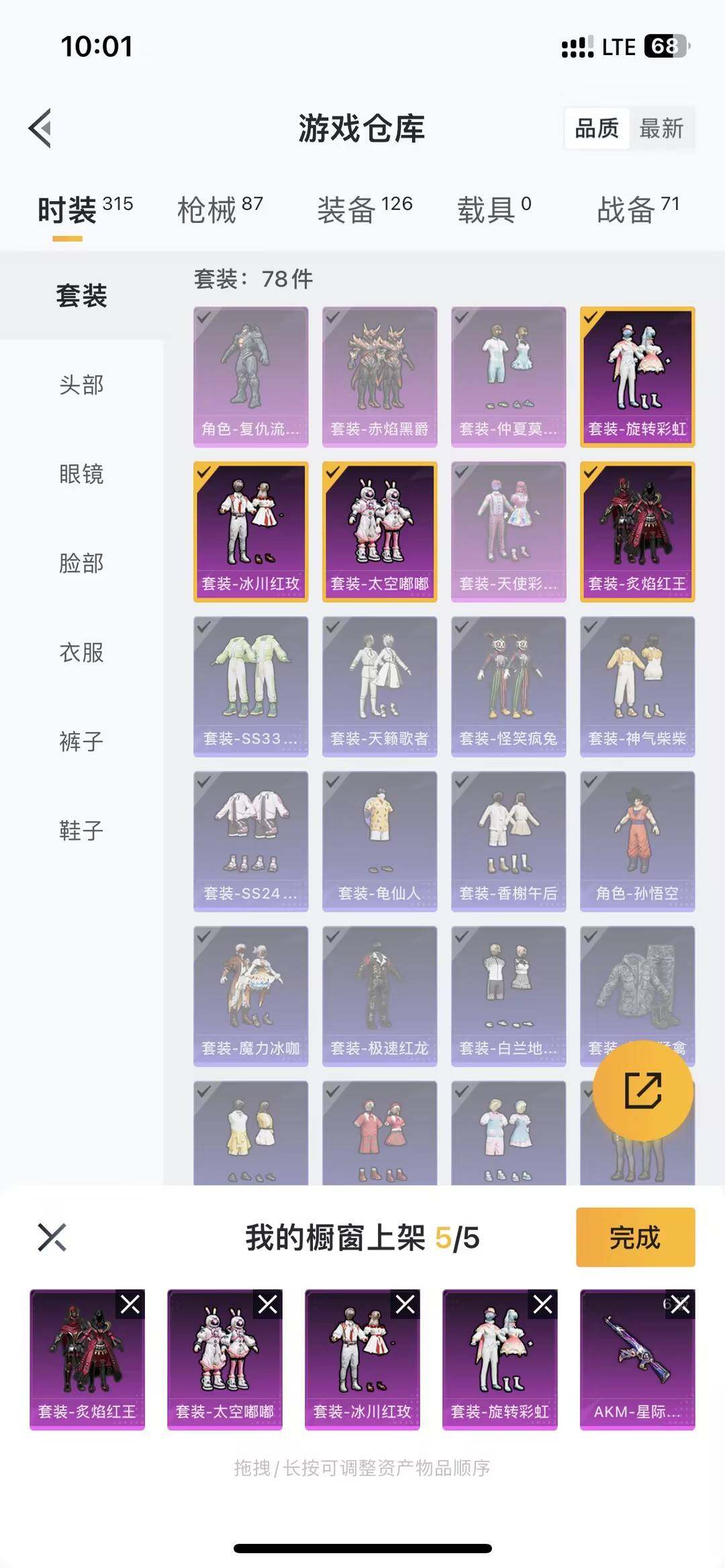Switch to the 枪械 tab
Screen dimensions: 725x1568
[x=208, y=207]
